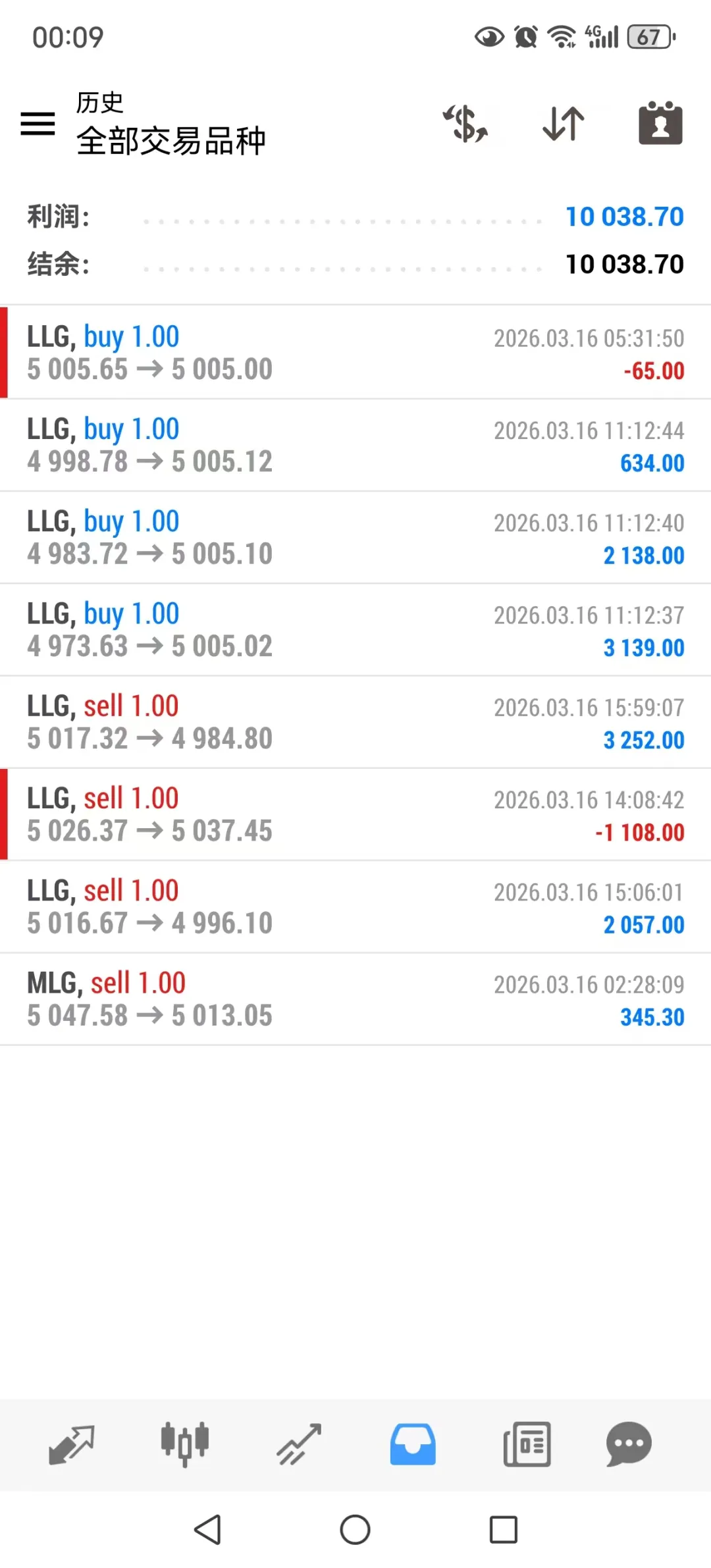Image resolution: width=711 pixels, height=1568 pixels.
Task: Open LLG sell trade with 3 252.00 profit
Action: click(x=355, y=722)
